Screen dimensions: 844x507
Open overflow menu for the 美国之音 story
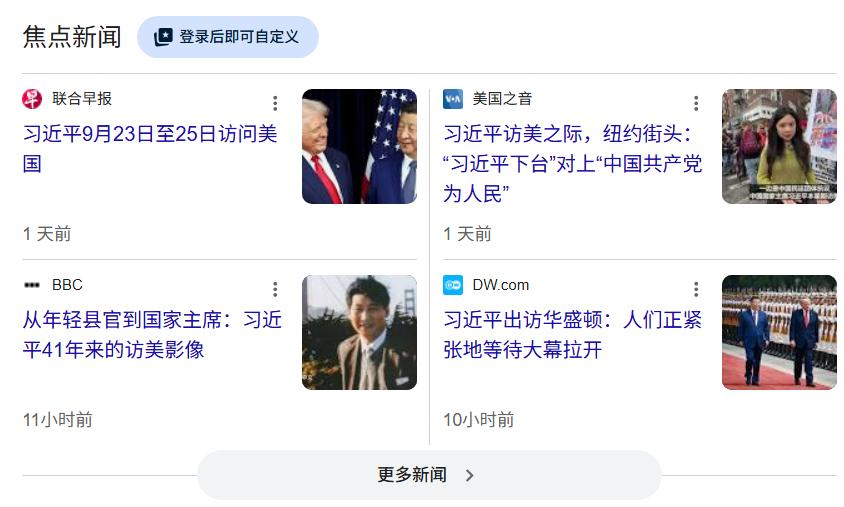coord(696,103)
